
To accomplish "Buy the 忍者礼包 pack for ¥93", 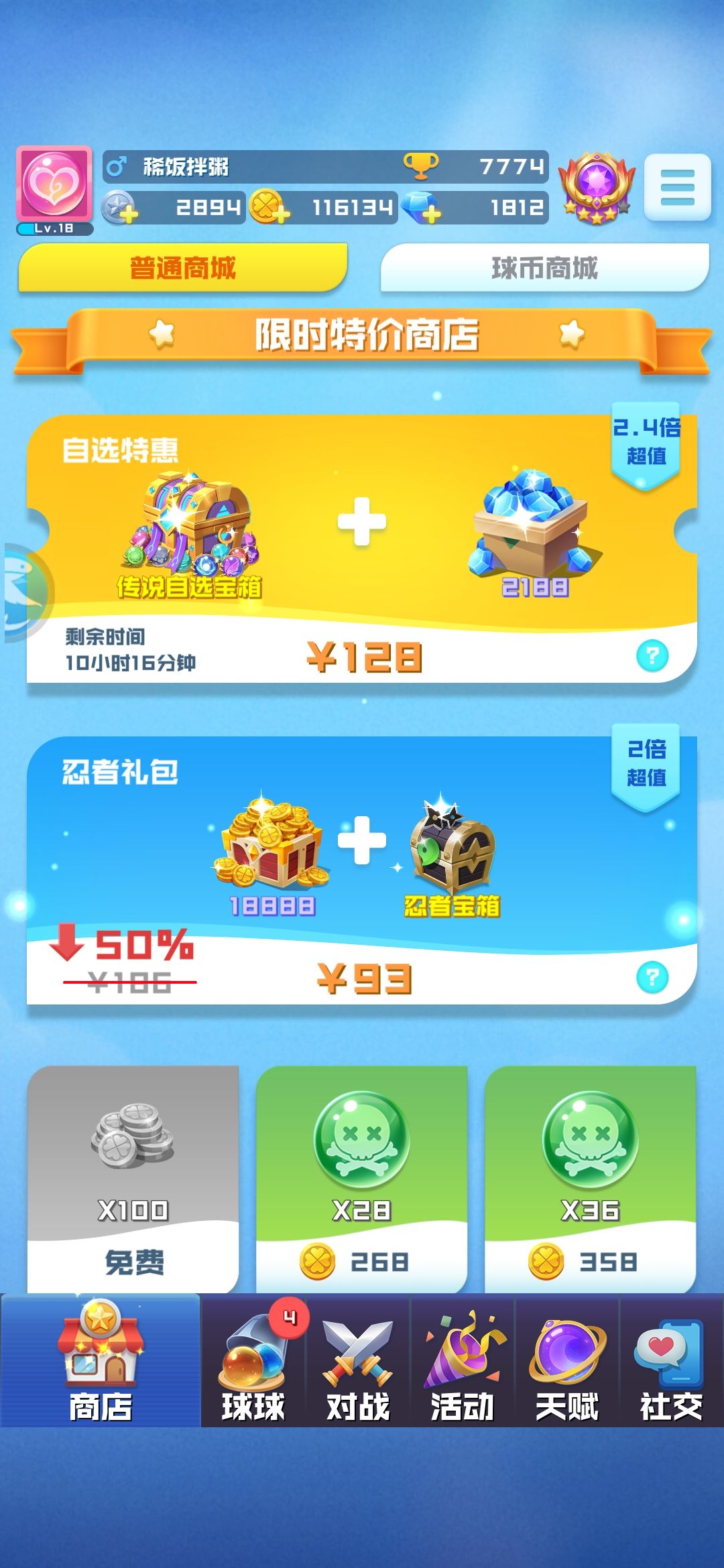I will point(365,978).
